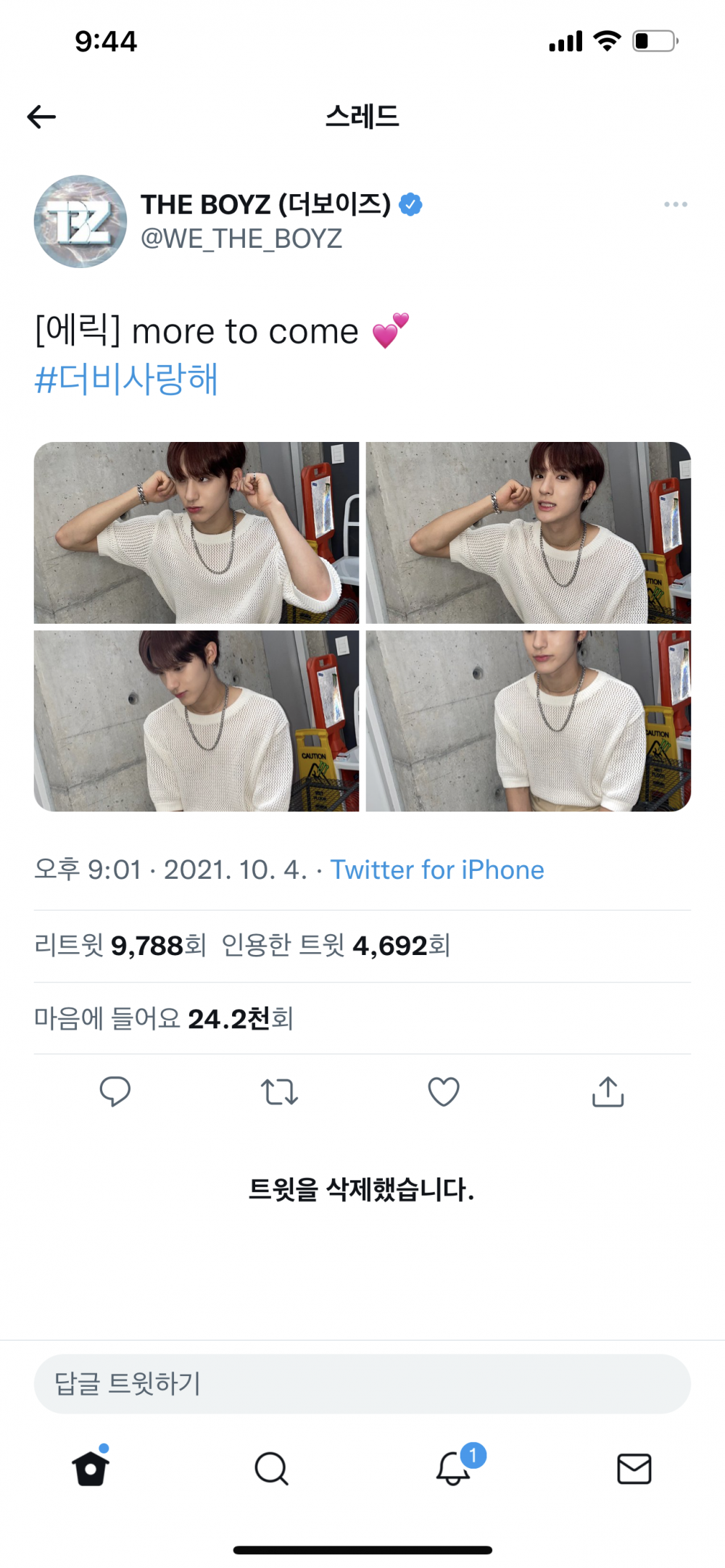Switch to the Home tab
The width and height of the screenshot is (725, 1568).
pos(91,1468)
